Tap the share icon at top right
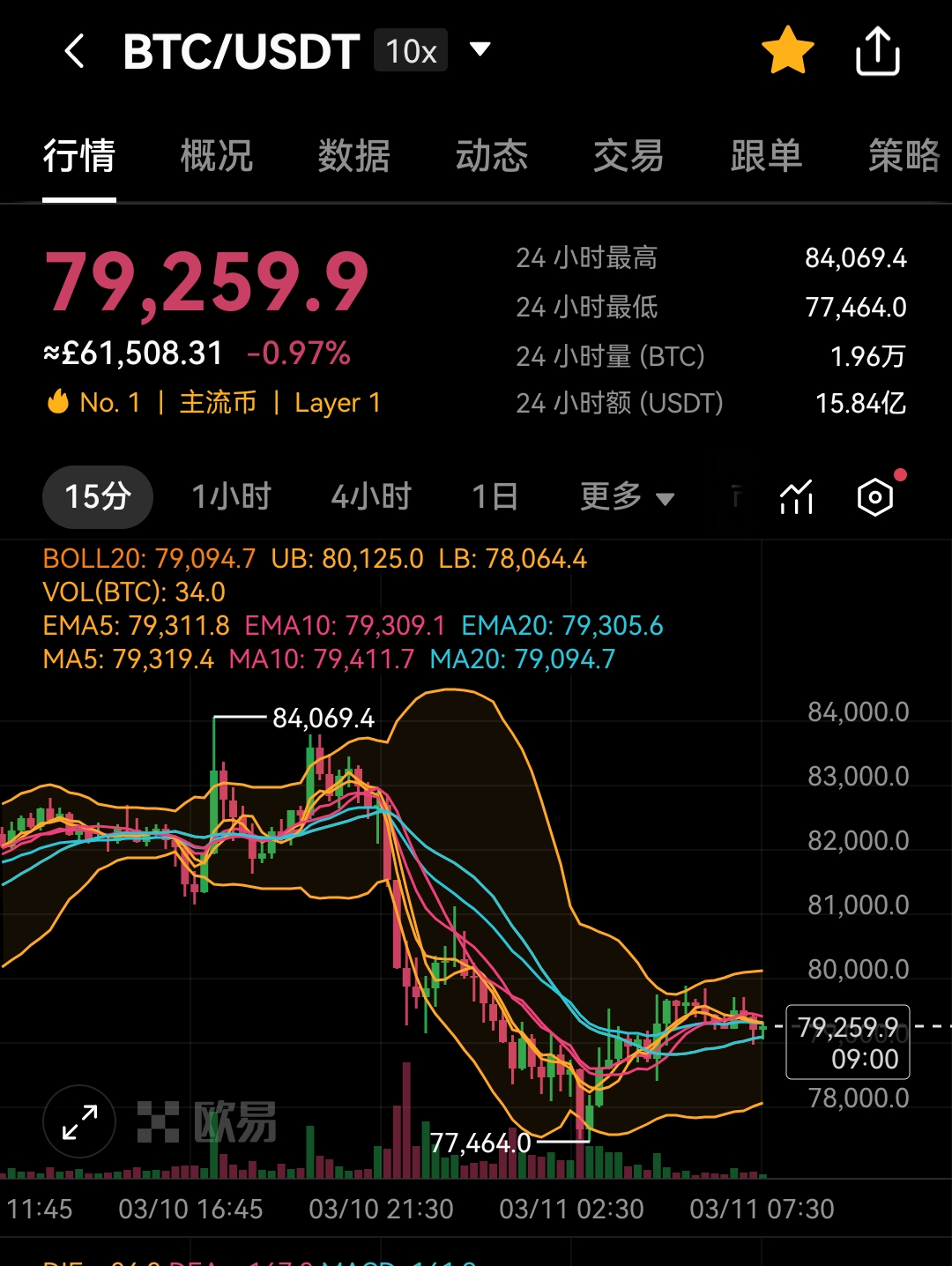Image resolution: width=952 pixels, height=1266 pixels. pyautogui.click(x=877, y=50)
